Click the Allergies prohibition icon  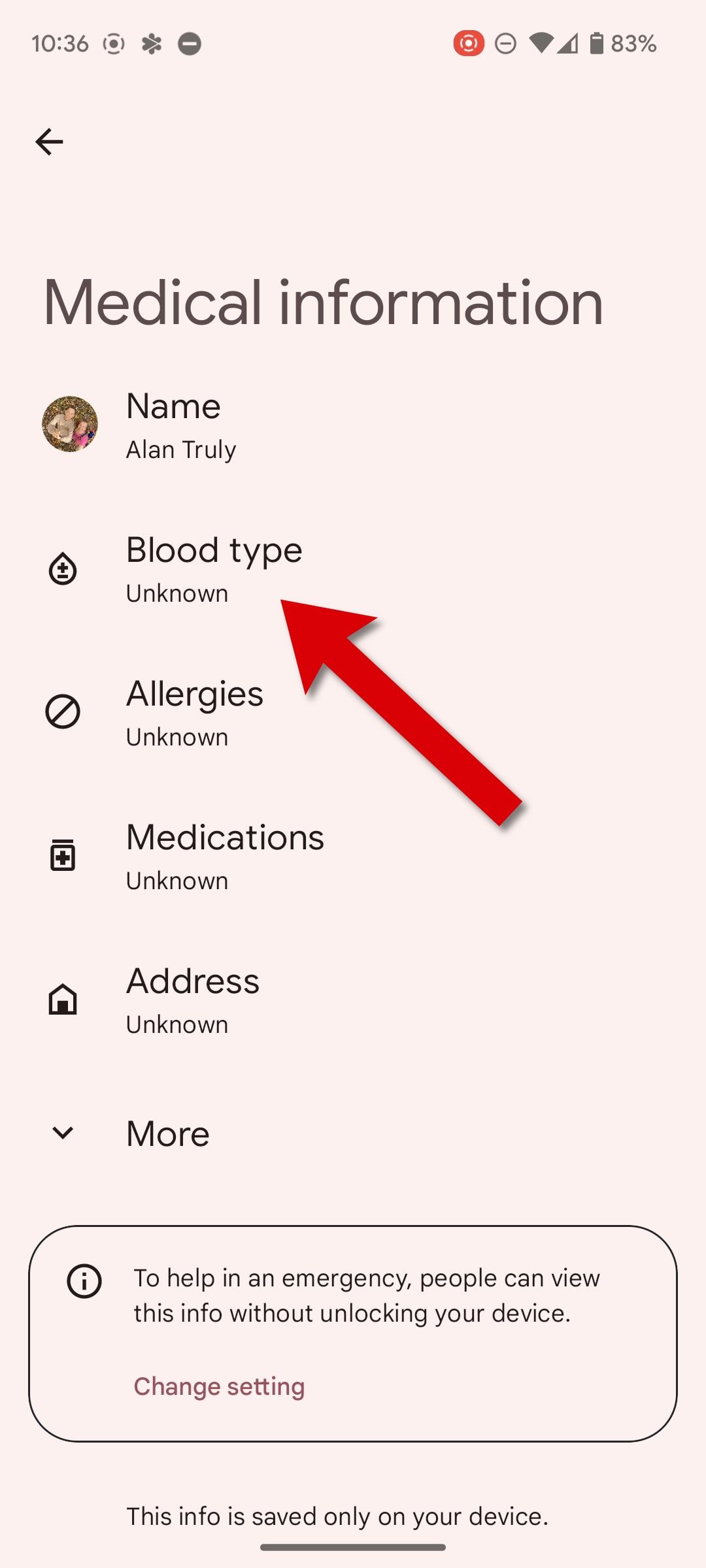(61, 712)
